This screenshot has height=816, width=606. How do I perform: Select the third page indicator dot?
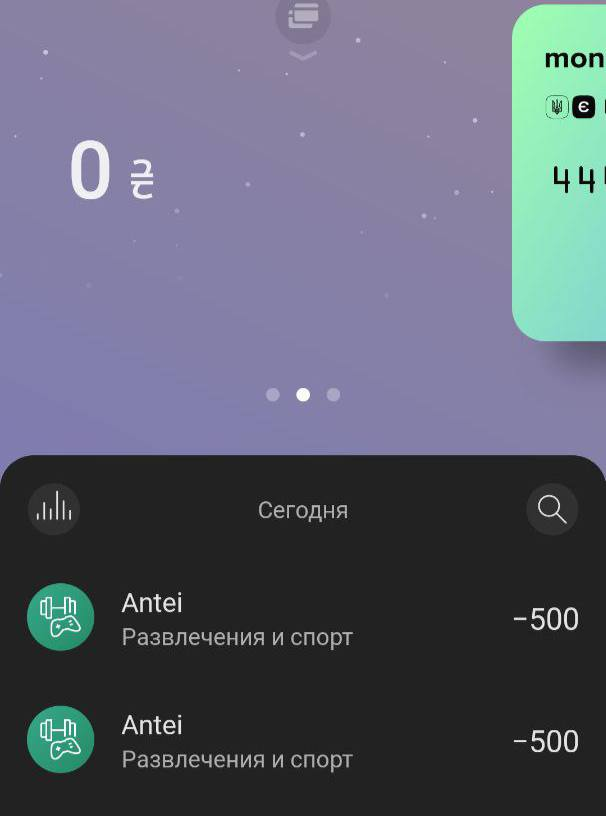[333, 395]
